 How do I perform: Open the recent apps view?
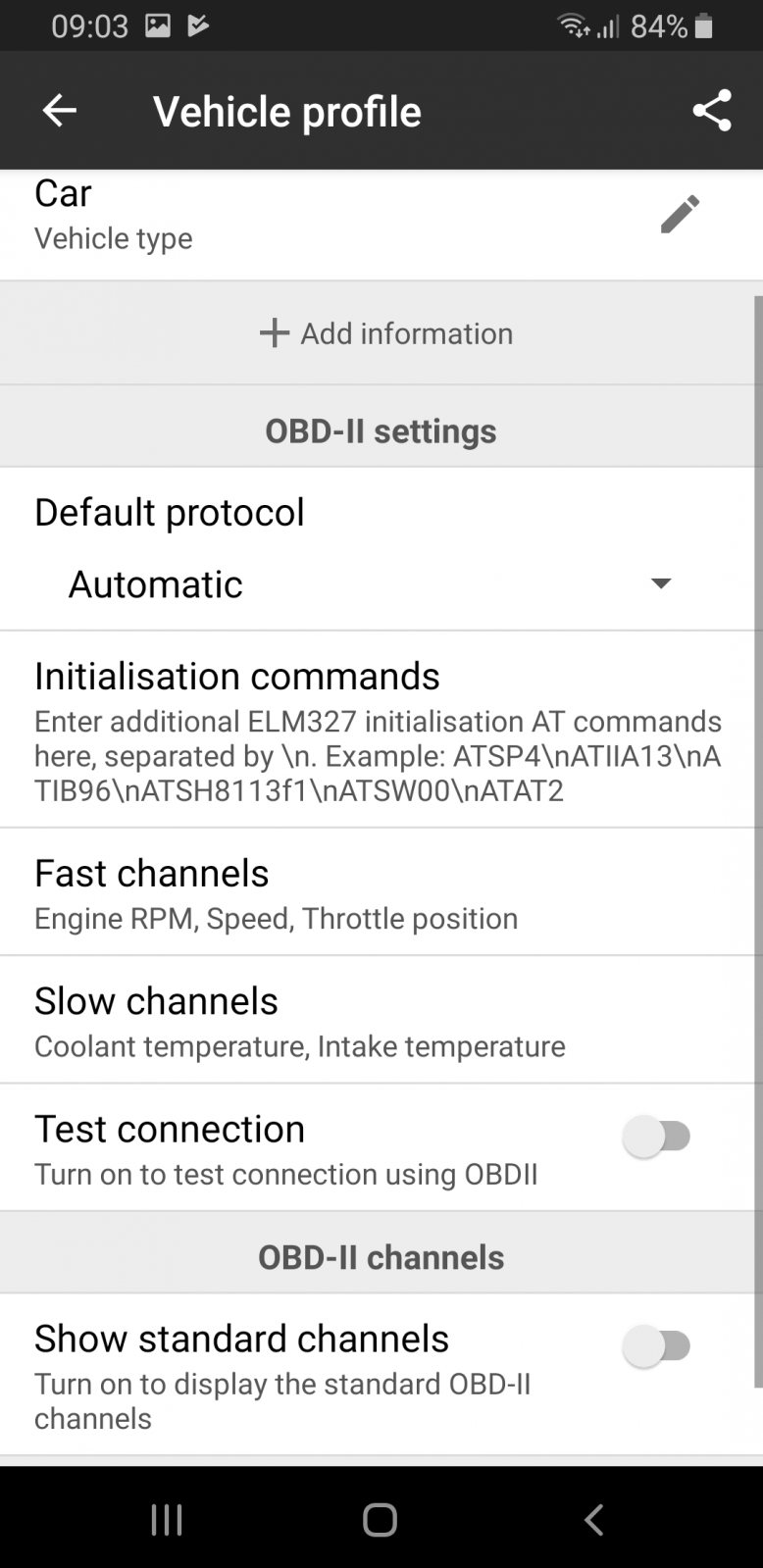pyautogui.click(x=167, y=1520)
